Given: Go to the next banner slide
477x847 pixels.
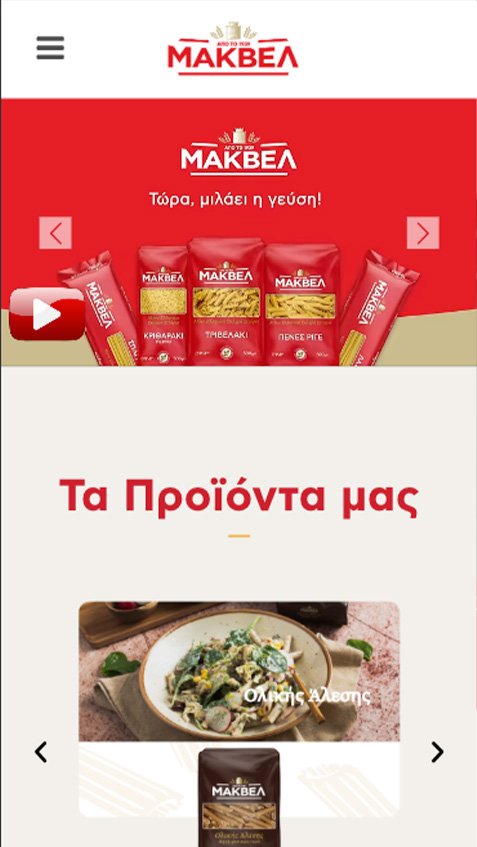Looking at the screenshot, I should [x=423, y=233].
